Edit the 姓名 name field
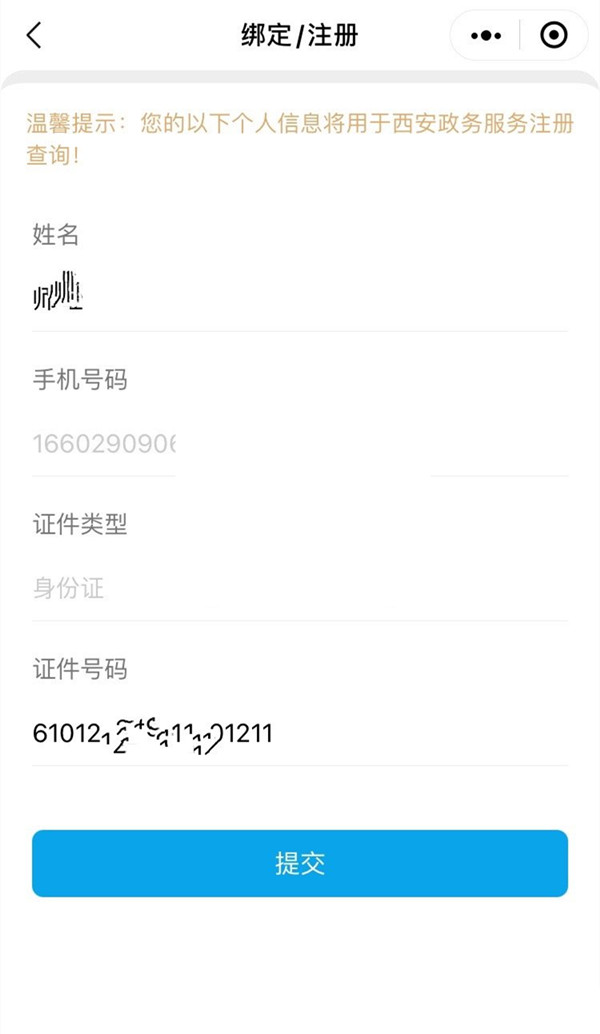 pyautogui.click(x=298, y=295)
